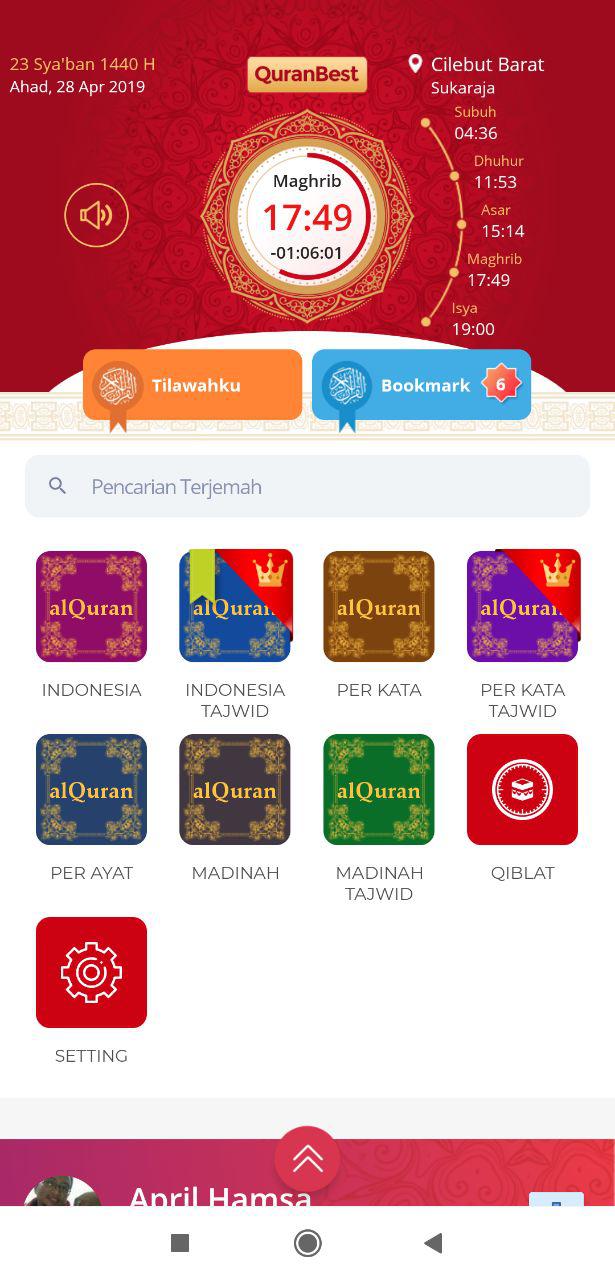Image resolution: width=615 pixels, height=1280 pixels.
Task: Open alQuran Madinah
Action: pos(235,790)
